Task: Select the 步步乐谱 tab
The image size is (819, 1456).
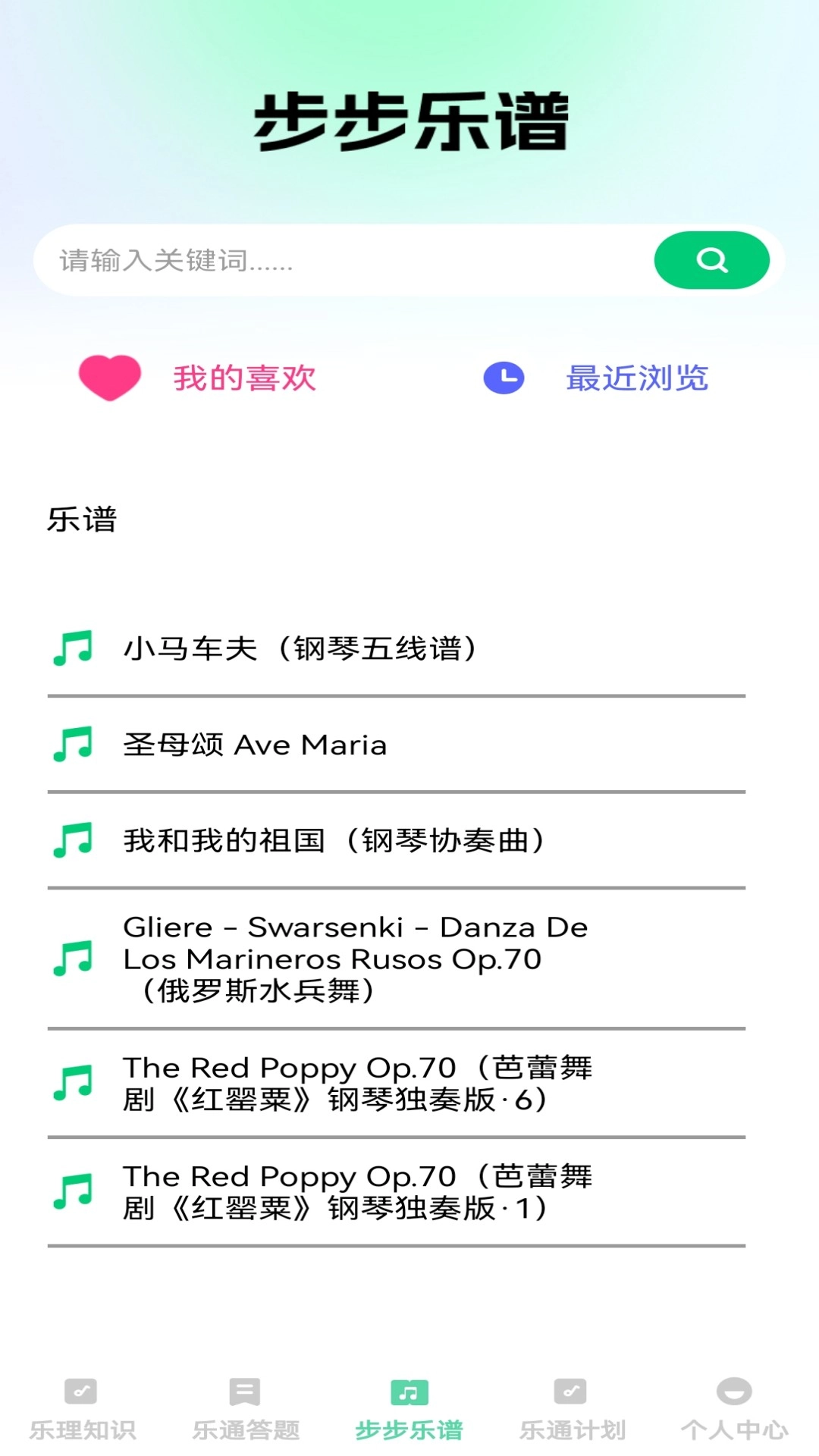Action: click(x=409, y=1409)
